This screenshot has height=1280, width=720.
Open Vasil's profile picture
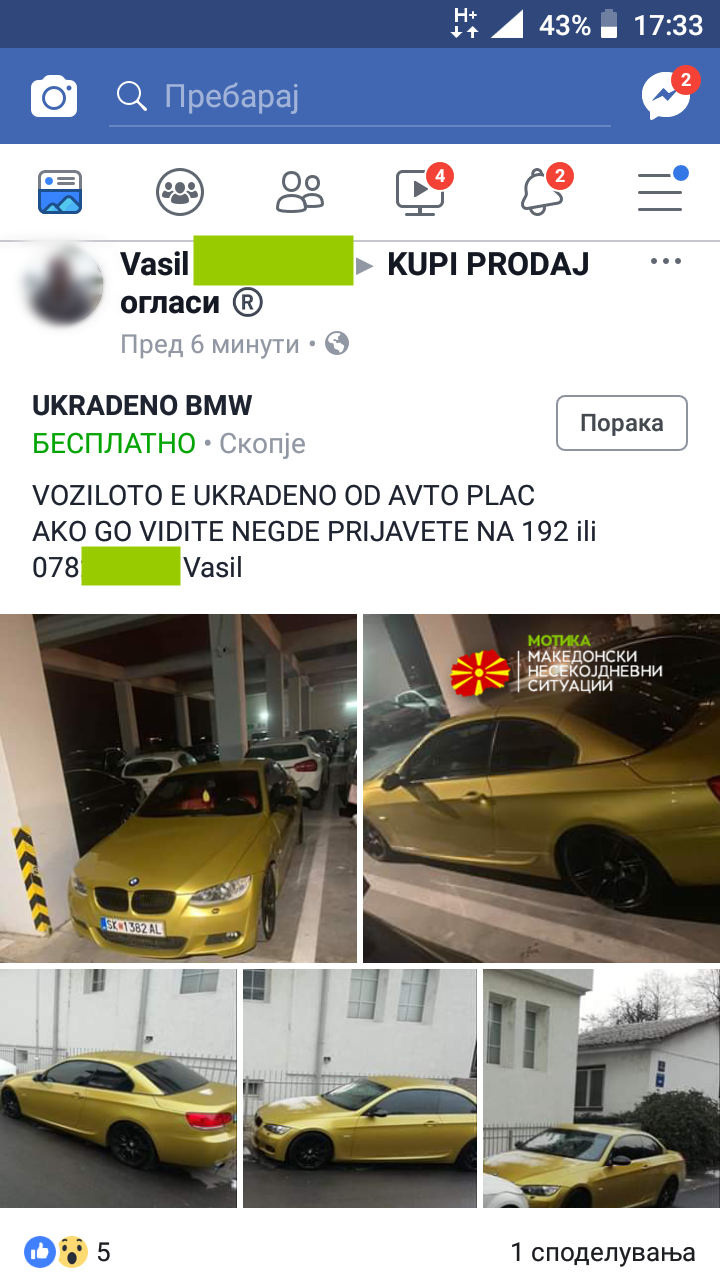tap(62, 285)
